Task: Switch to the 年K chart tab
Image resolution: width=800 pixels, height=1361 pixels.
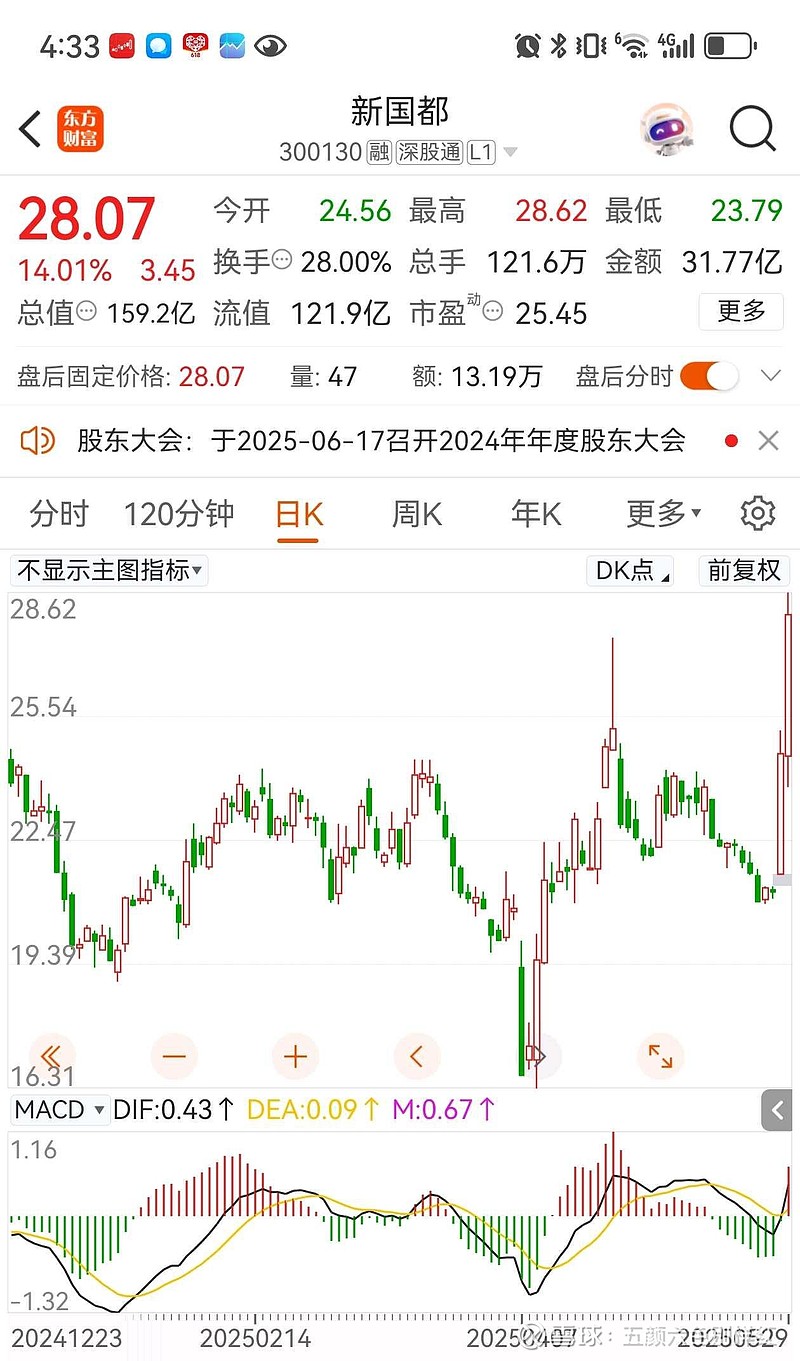Action: pos(536,514)
